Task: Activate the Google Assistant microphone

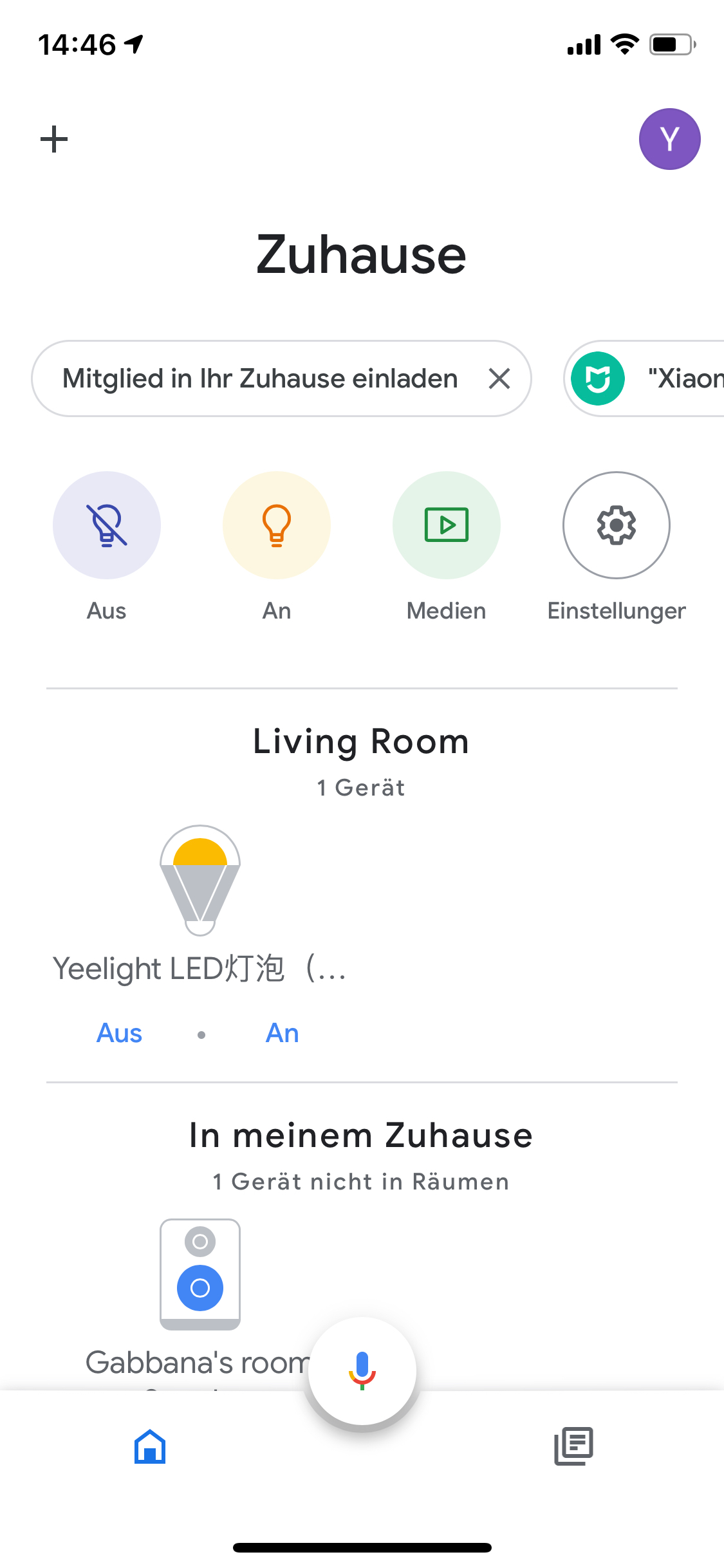Action: point(362,1370)
